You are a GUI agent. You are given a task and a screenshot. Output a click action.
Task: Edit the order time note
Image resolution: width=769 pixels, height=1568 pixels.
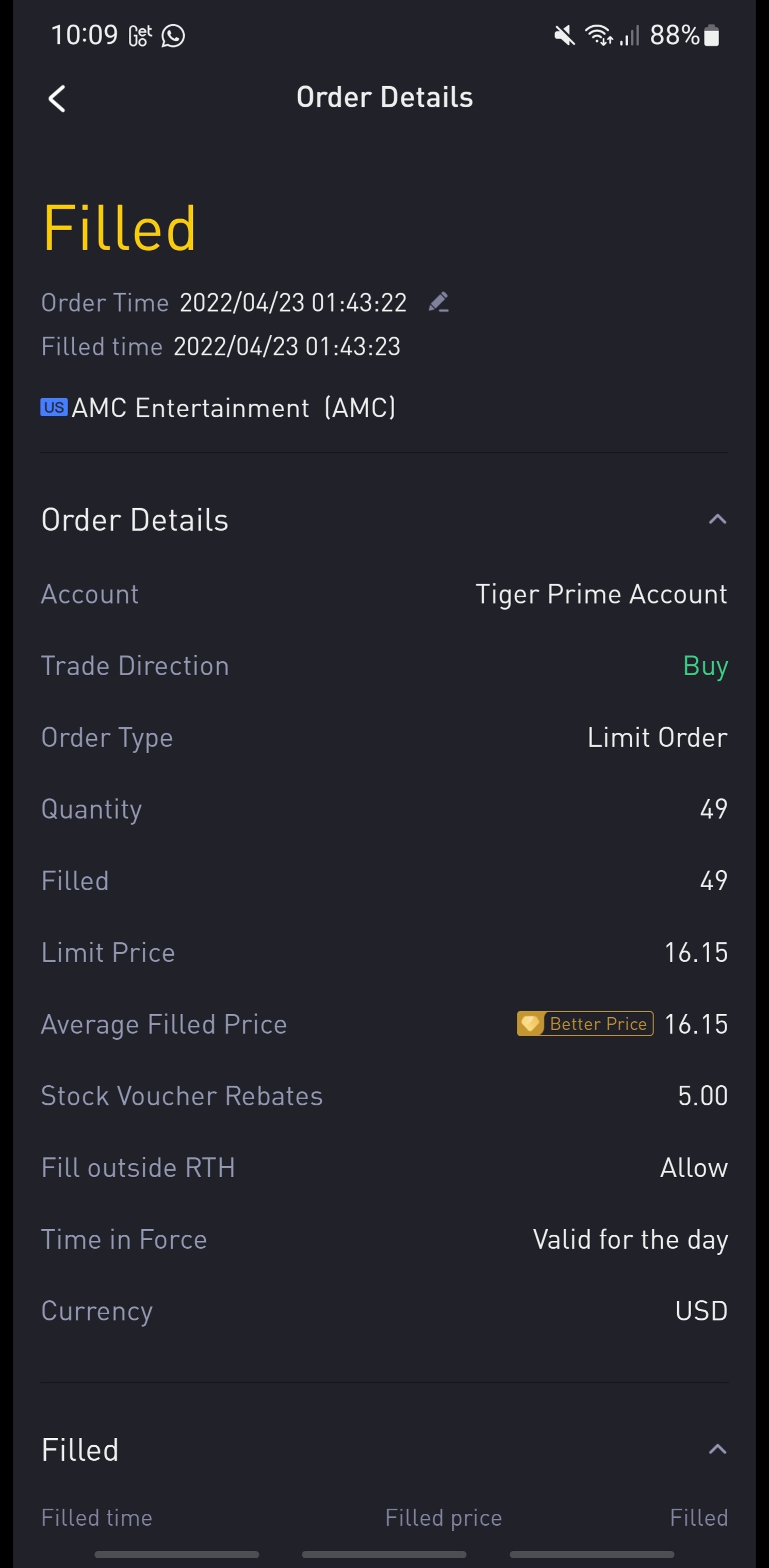tap(438, 303)
